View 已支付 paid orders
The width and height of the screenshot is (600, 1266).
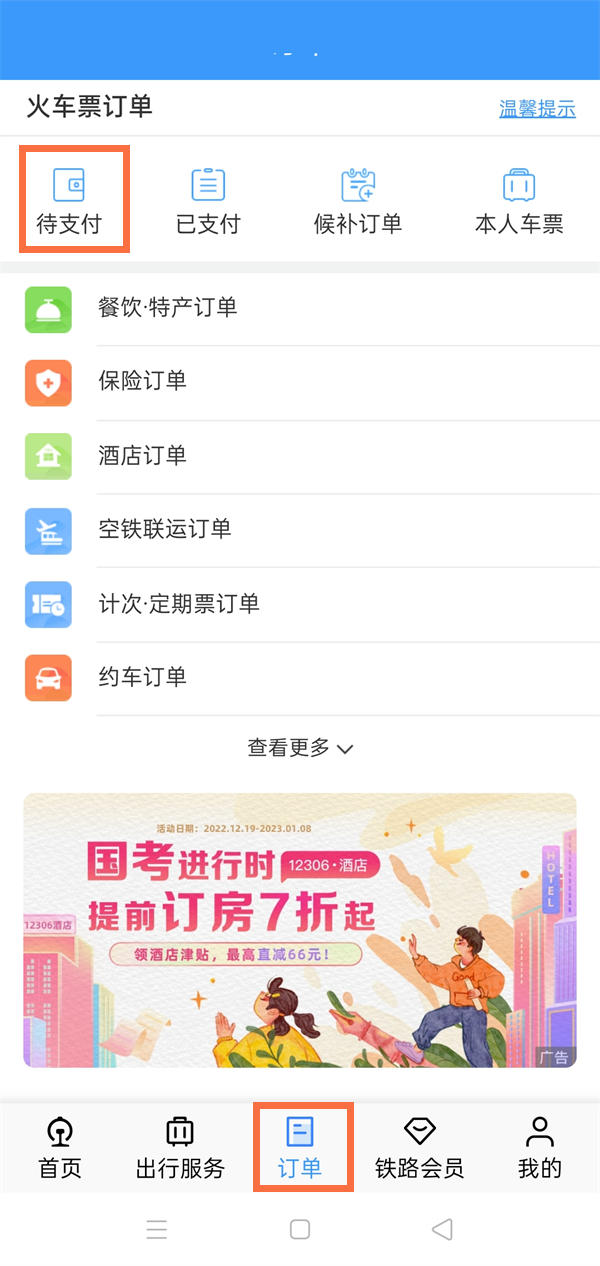click(208, 200)
